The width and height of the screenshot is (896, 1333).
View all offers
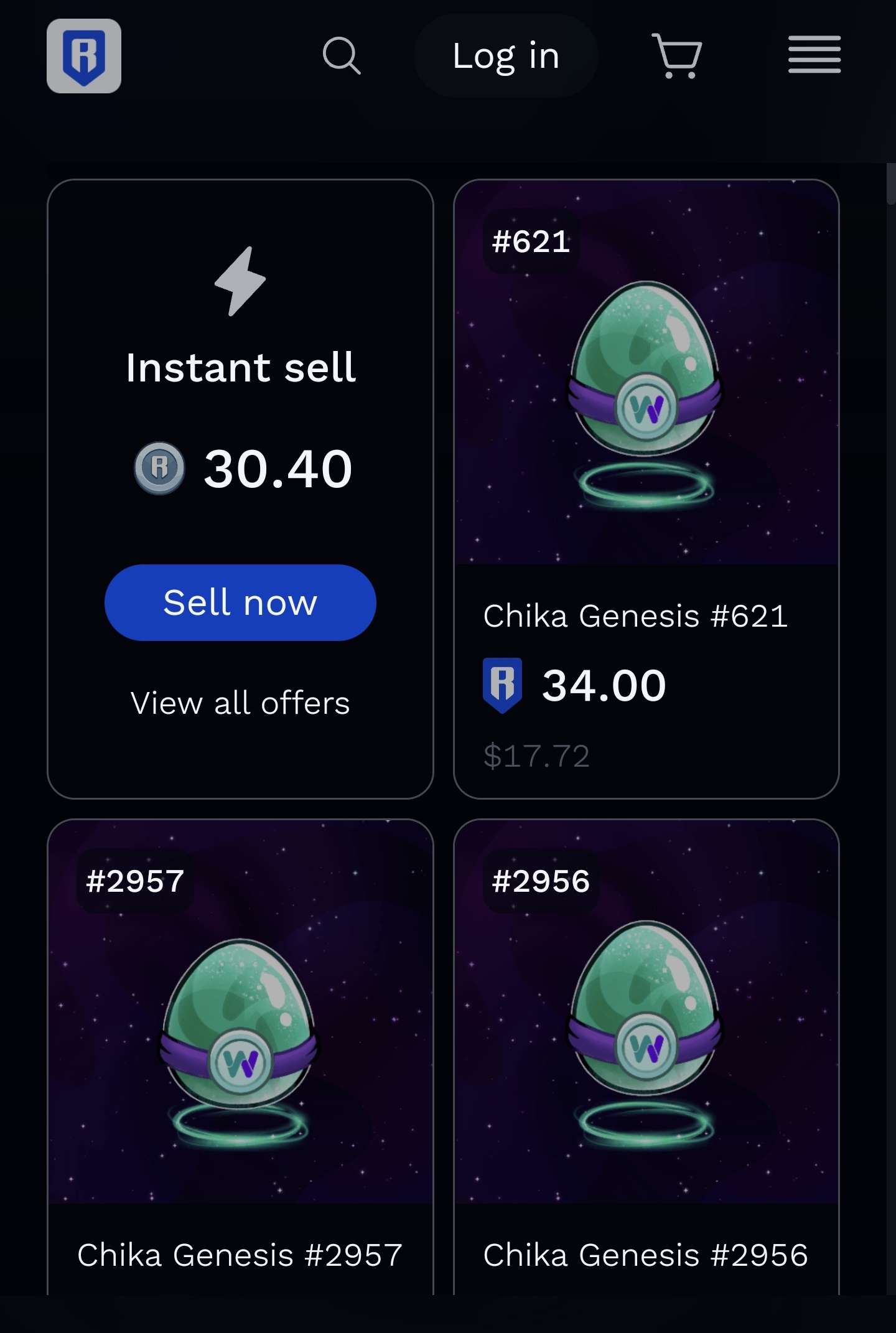pyautogui.click(x=240, y=703)
